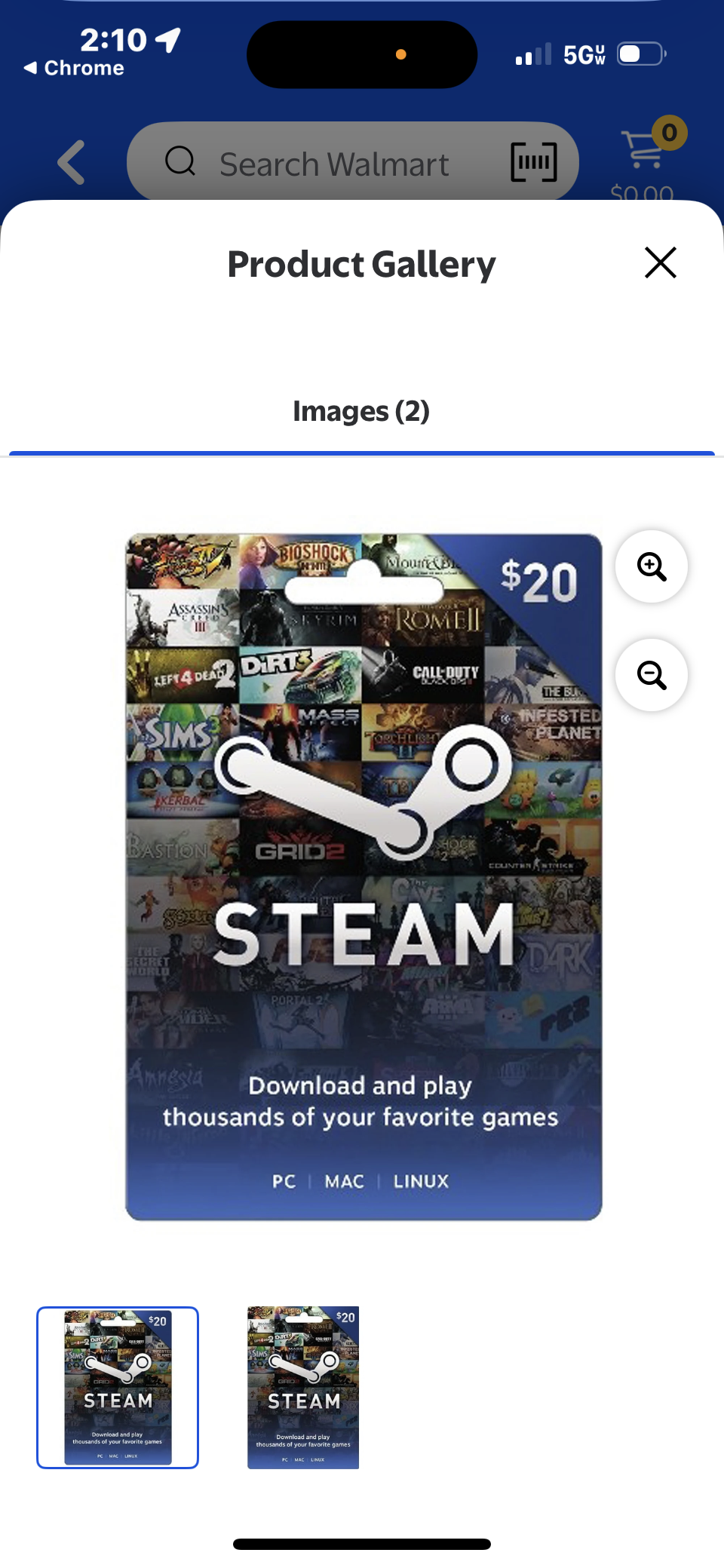Open the large Steam gift card image
724x1568 pixels.
[x=364, y=876]
